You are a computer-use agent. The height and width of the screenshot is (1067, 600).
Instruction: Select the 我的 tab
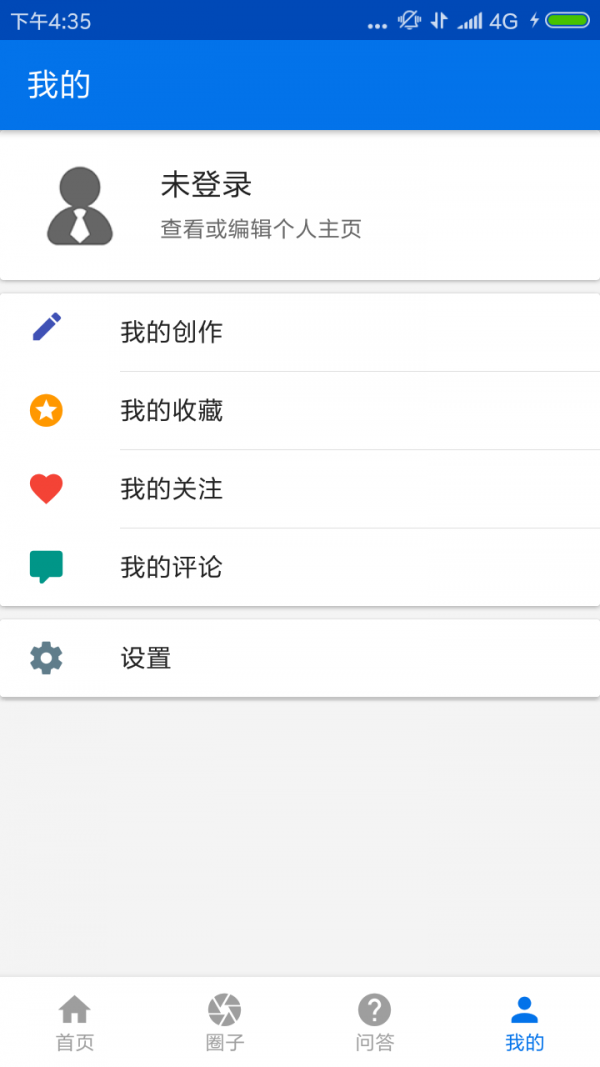[525, 1022]
